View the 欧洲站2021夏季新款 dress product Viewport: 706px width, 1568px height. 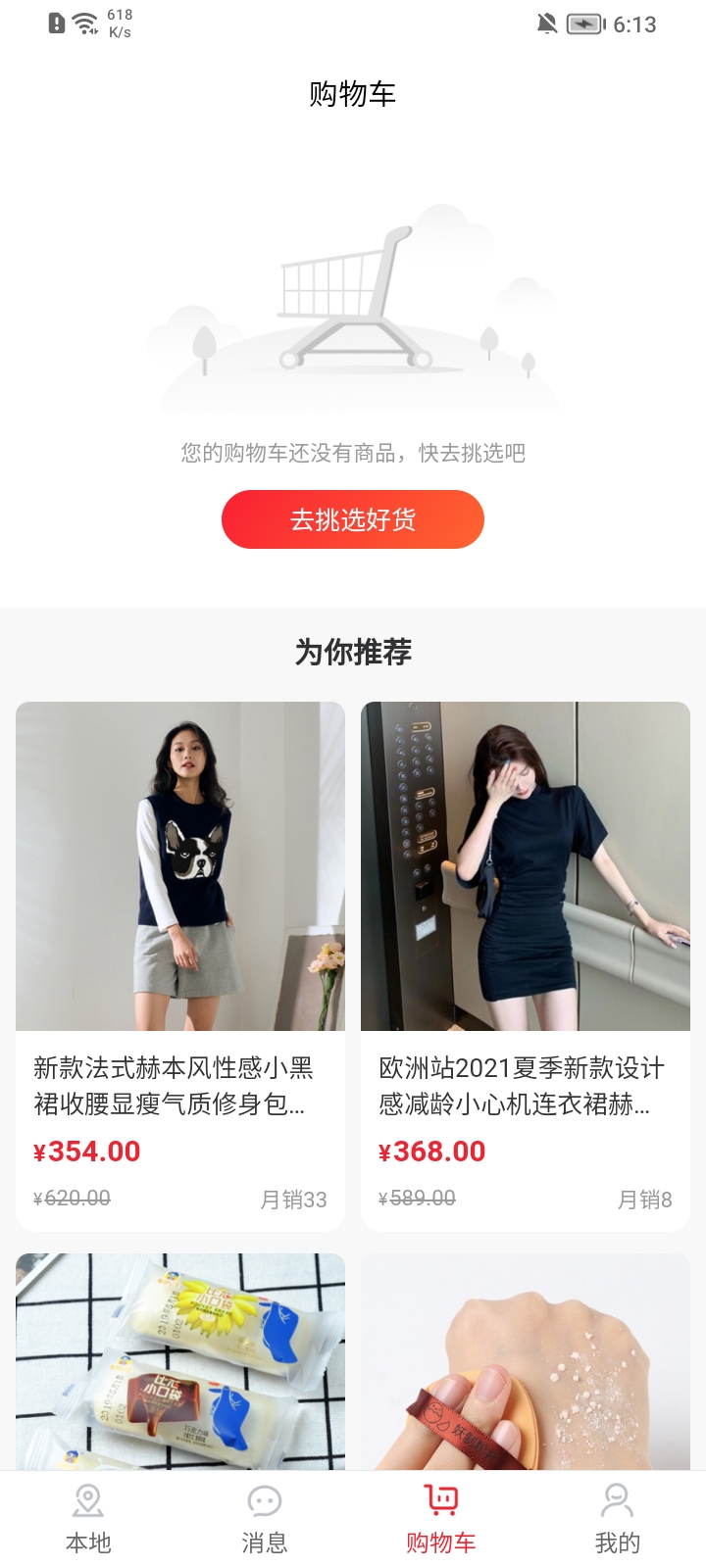click(526, 965)
